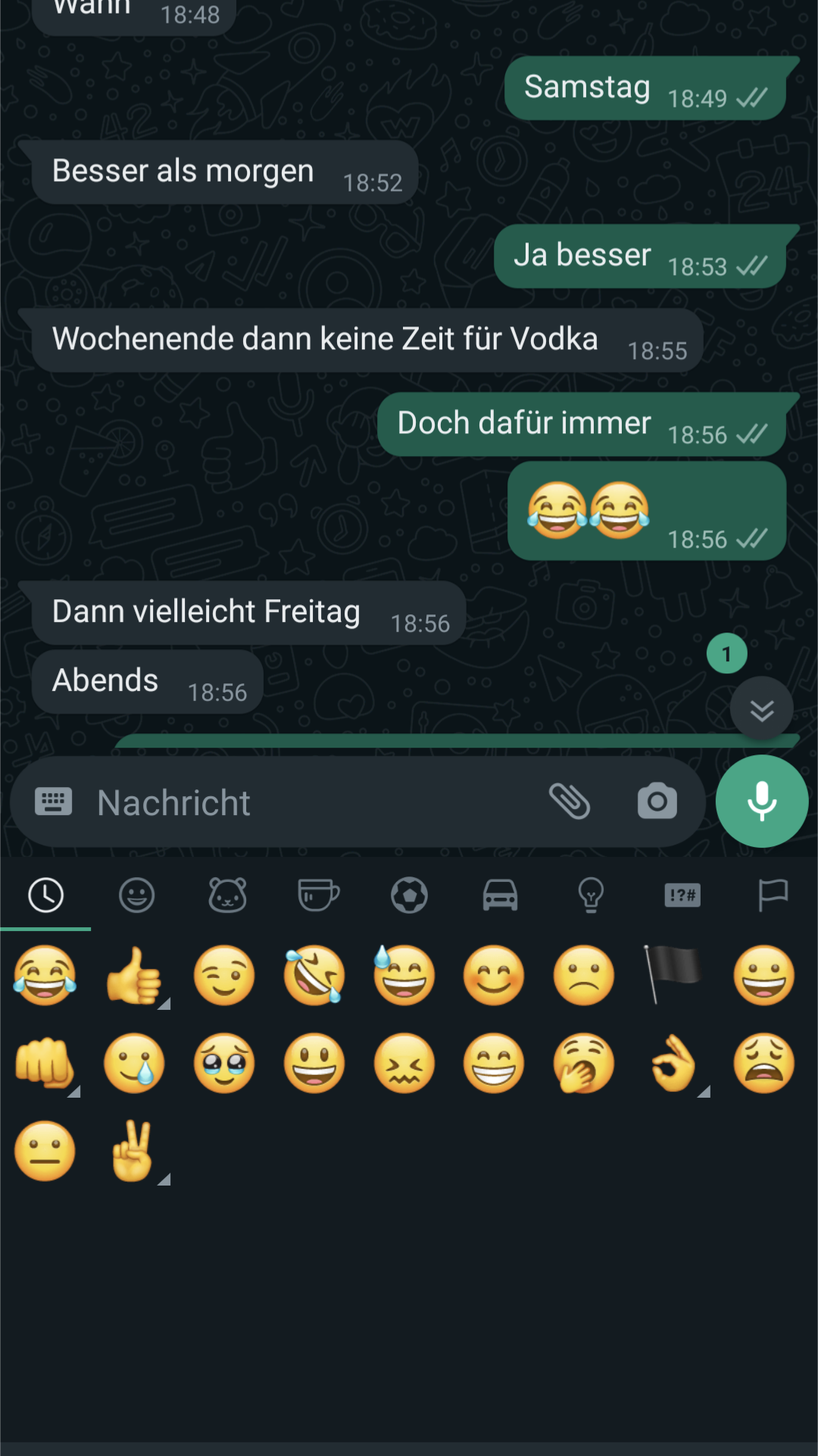Open the attachment paperclip menu
The width and height of the screenshot is (818, 1456).
click(x=570, y=801)
